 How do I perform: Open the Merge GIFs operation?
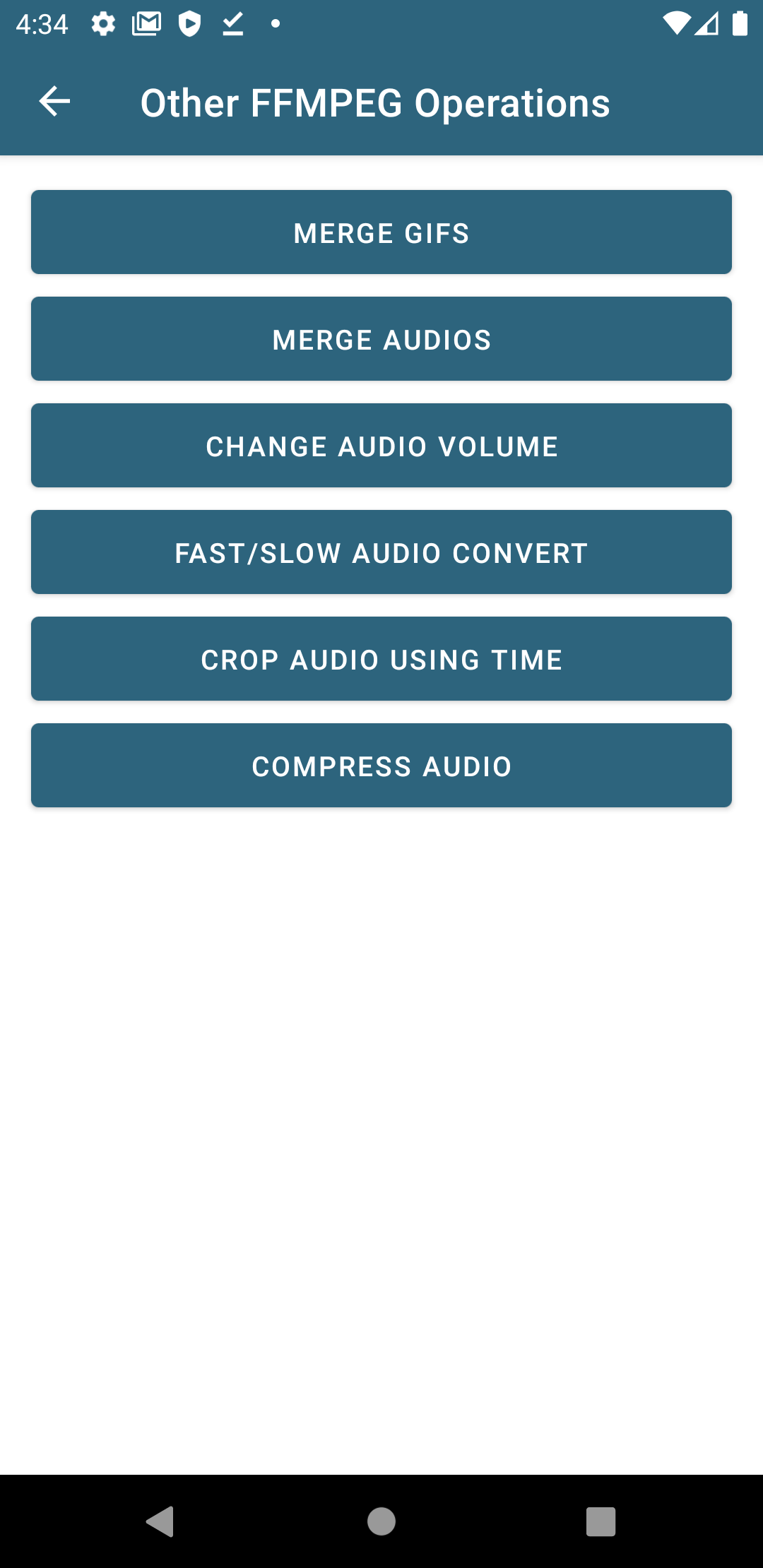tap(381, 232)
